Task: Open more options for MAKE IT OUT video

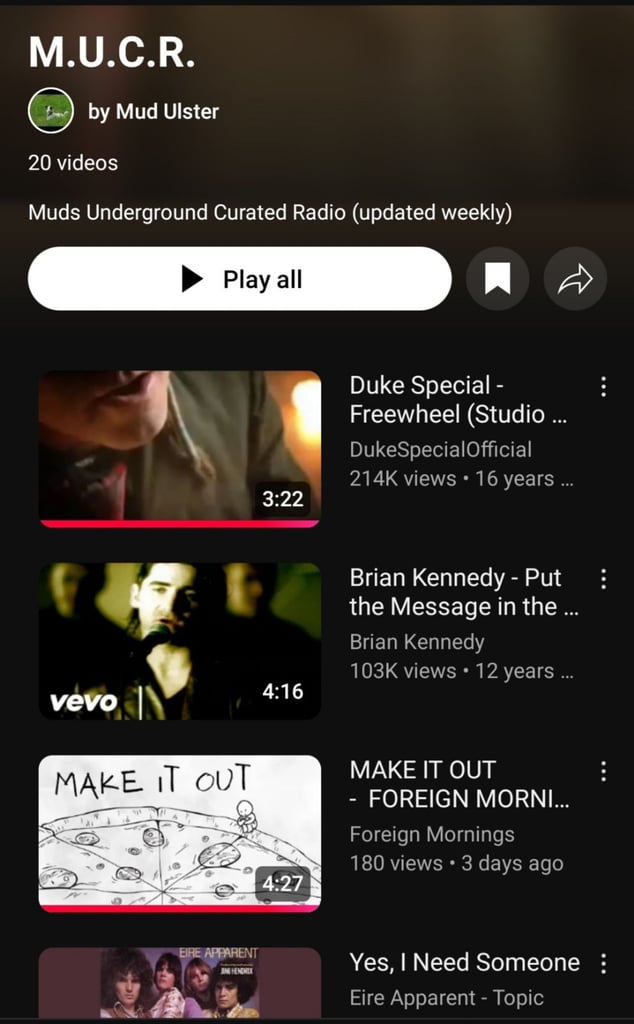Action: point(603,771)
